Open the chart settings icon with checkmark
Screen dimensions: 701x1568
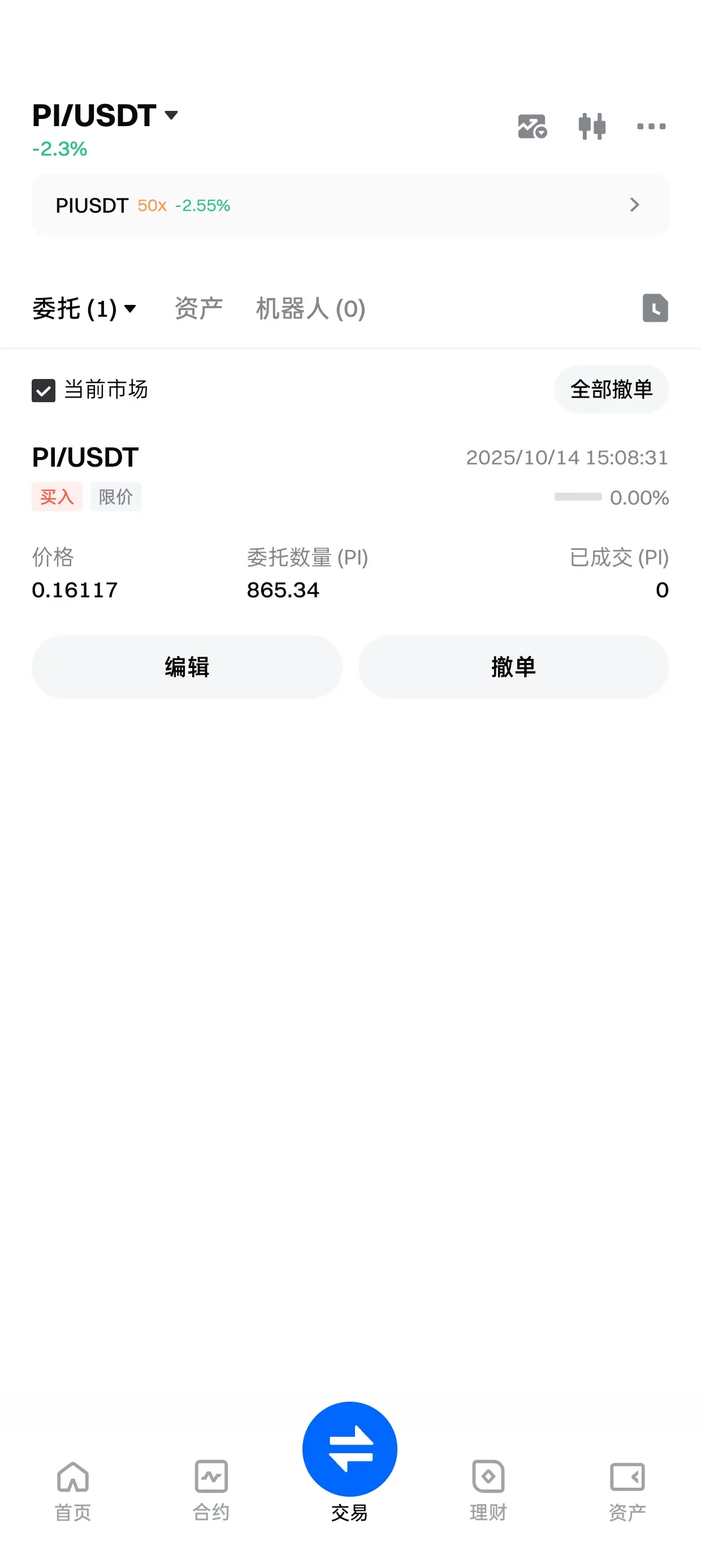click(532, 127)
